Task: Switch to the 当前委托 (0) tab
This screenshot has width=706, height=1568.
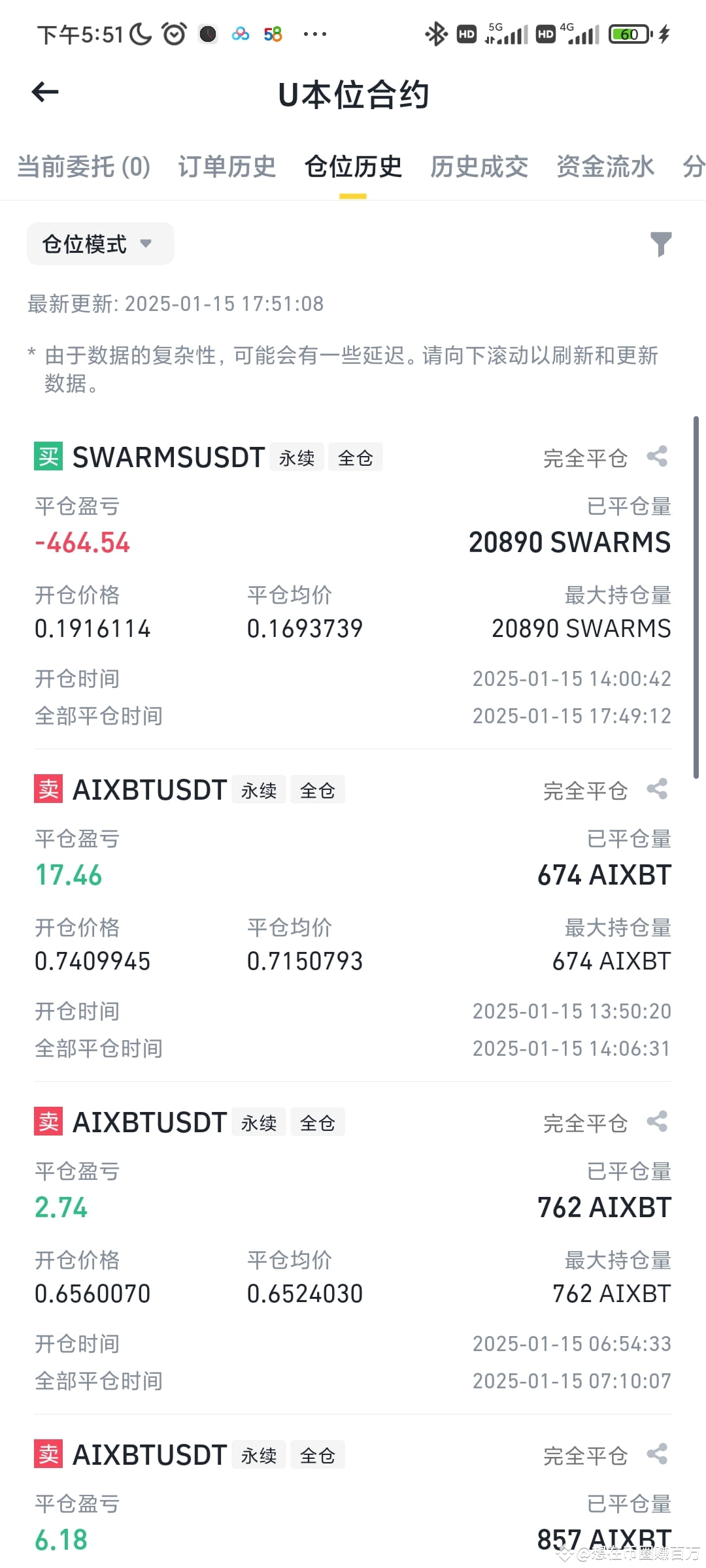Action: click(84, 167)
